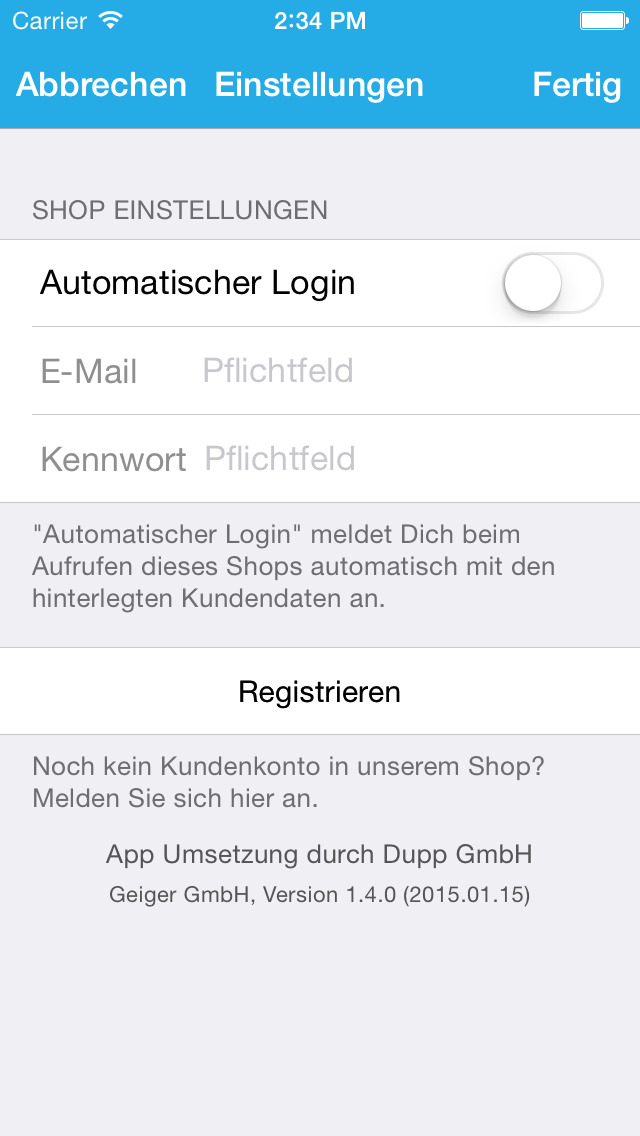The image size is (640, 1136).
Task: Tap the Registrieren button
Action: [x=320, y=691]
